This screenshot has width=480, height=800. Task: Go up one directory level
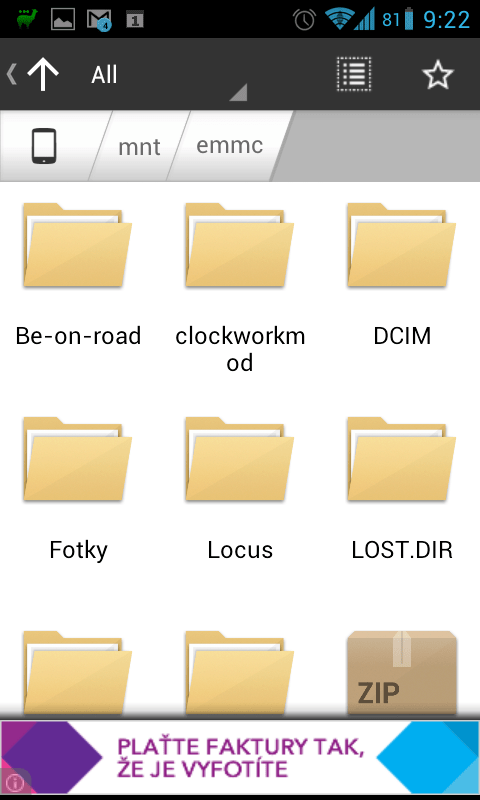(43, 74)
